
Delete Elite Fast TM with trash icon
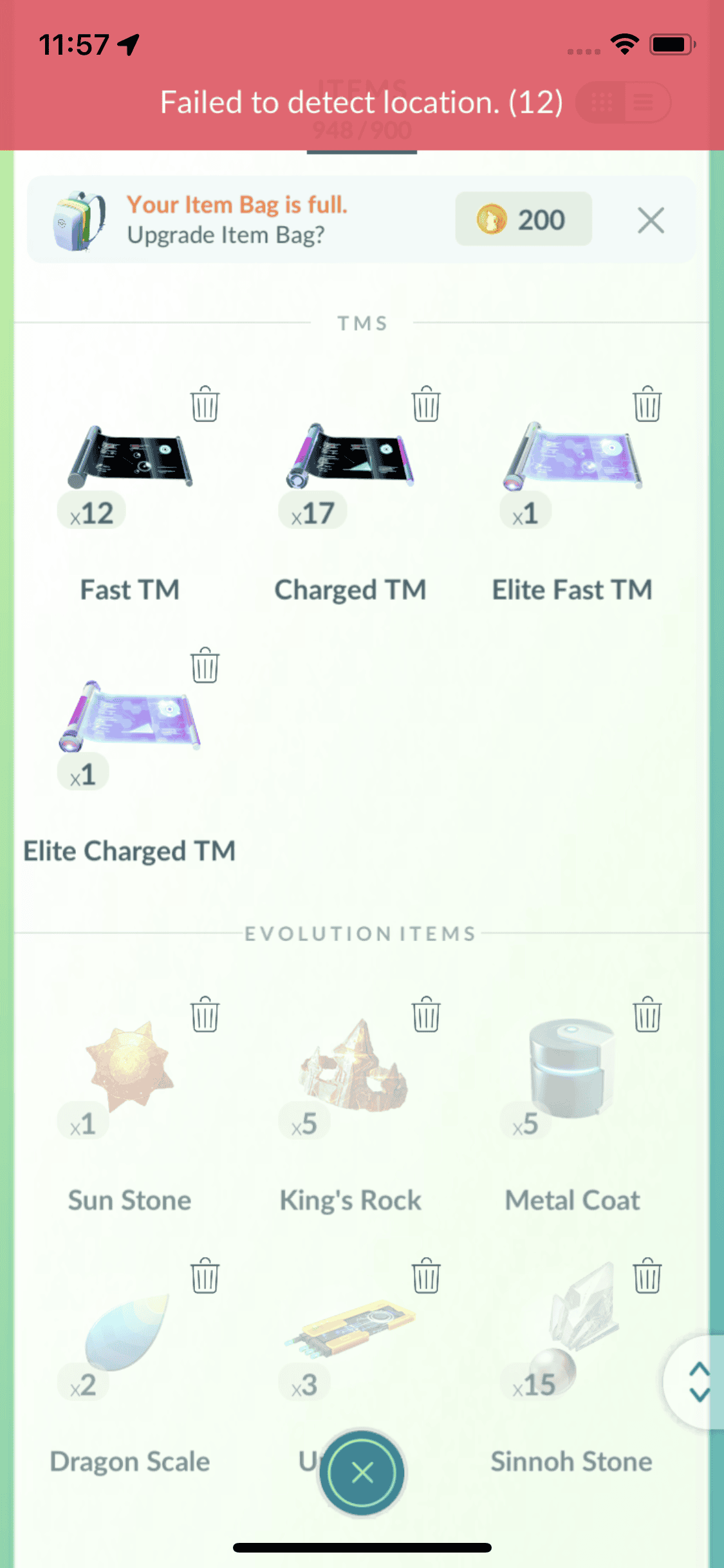[x=647, y=404]
